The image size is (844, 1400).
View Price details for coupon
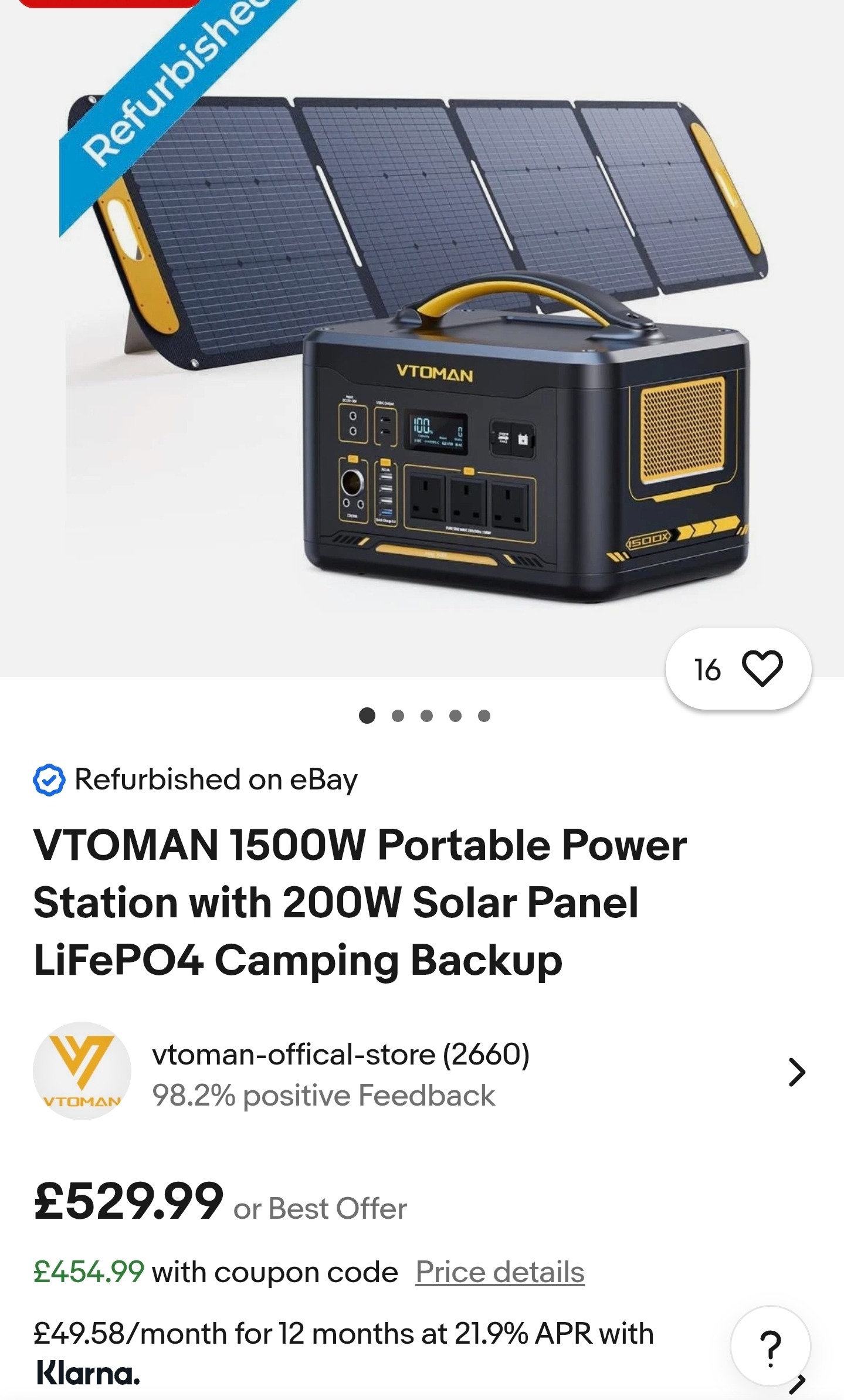(x=500, y=1272)
